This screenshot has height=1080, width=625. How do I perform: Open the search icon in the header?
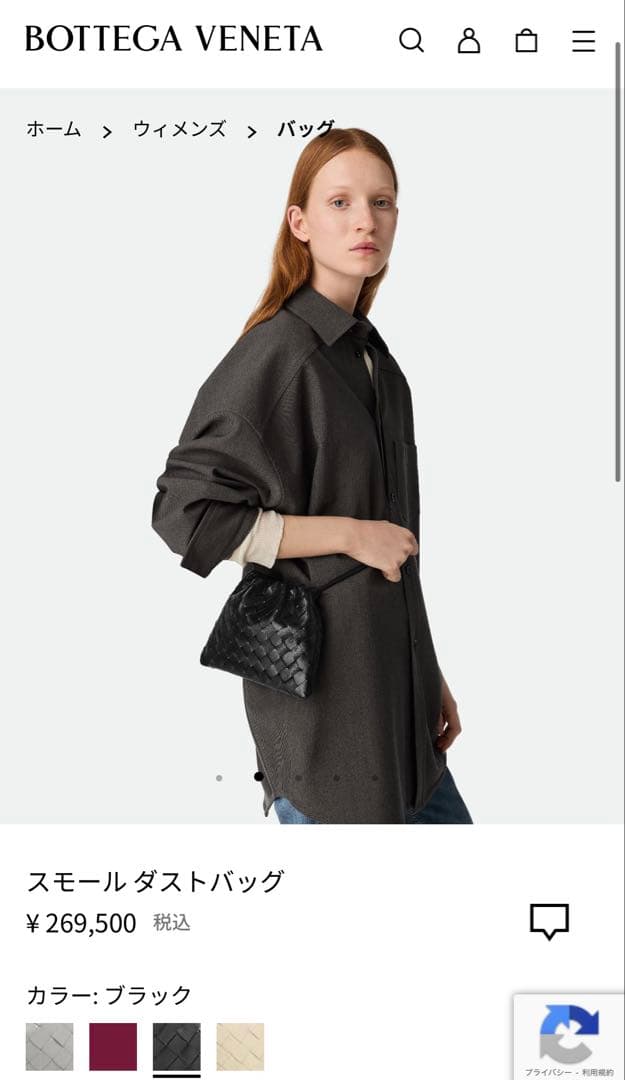411,41
